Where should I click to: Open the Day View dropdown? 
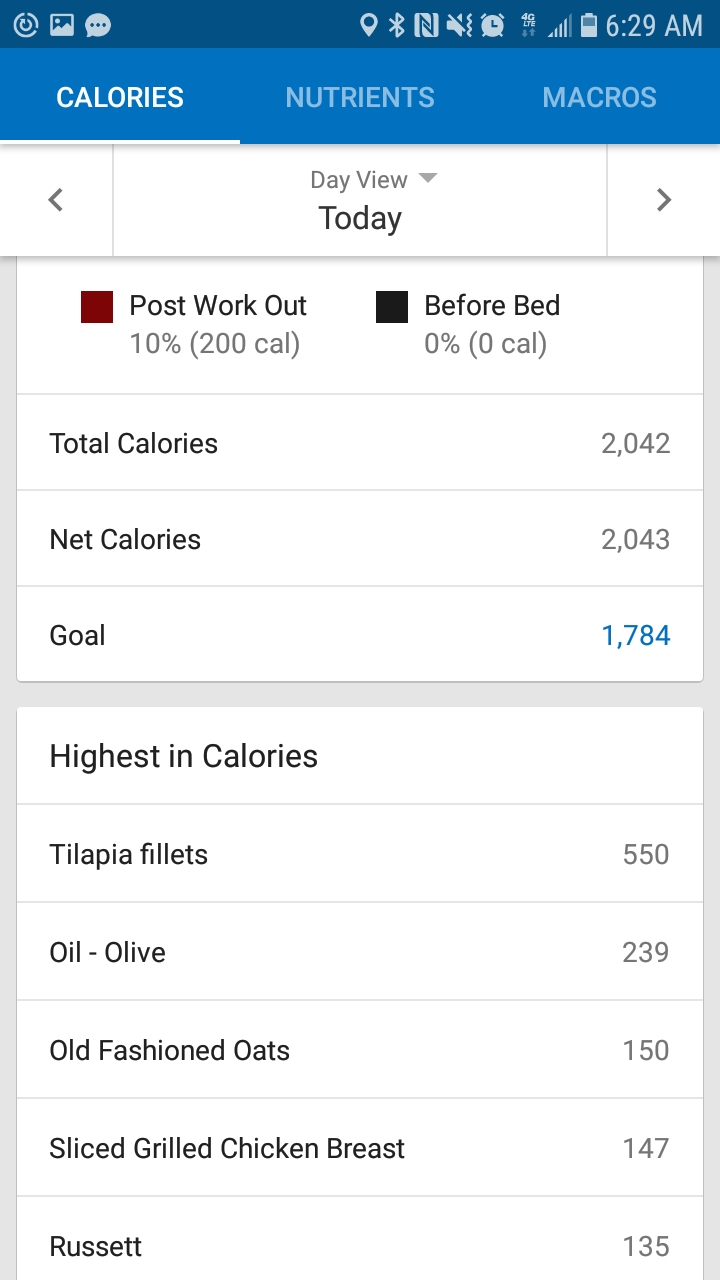point(360,200)
